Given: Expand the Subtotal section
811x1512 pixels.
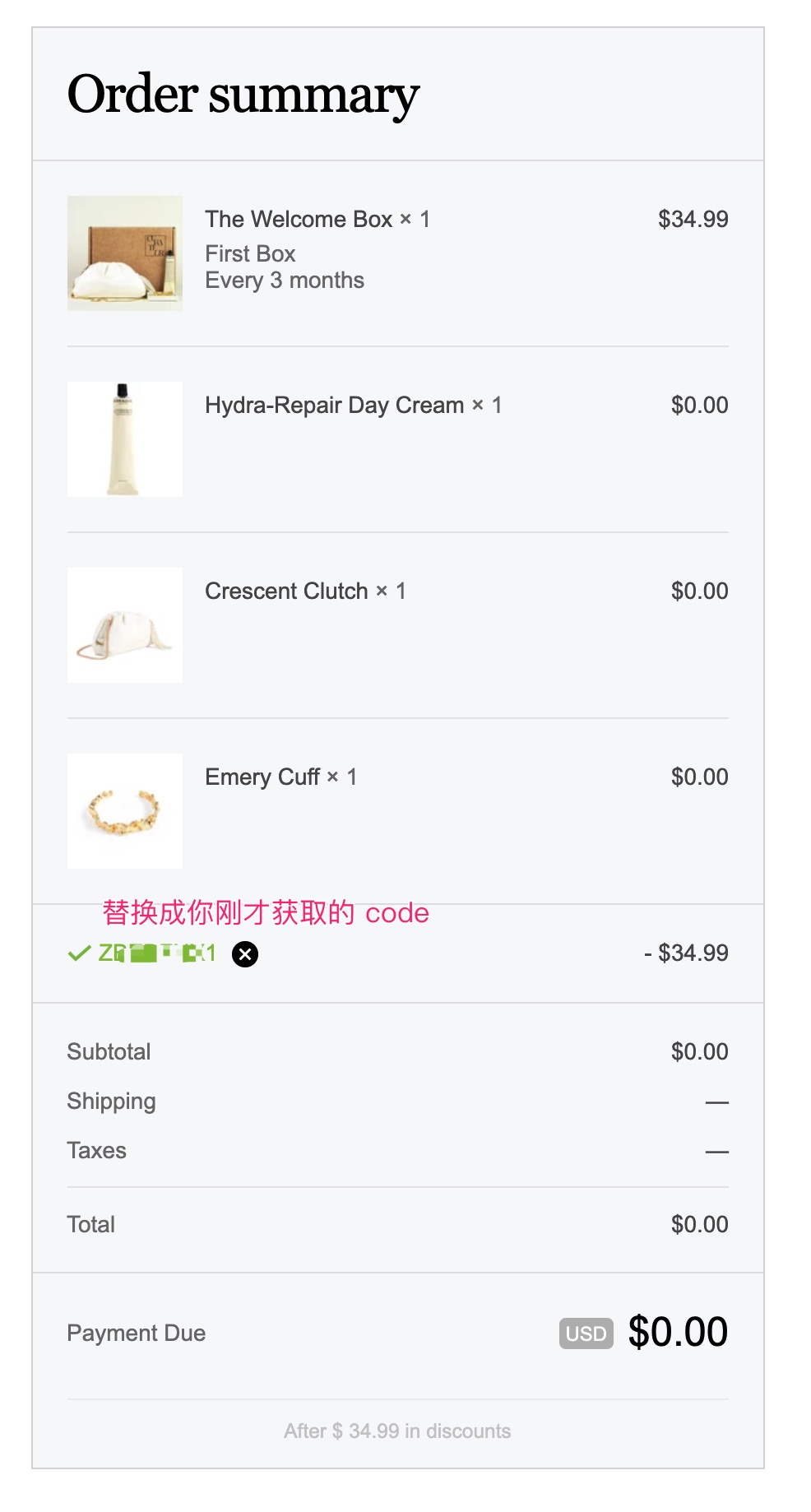Looking at the screenshot, I should [x=109, y=1051].
